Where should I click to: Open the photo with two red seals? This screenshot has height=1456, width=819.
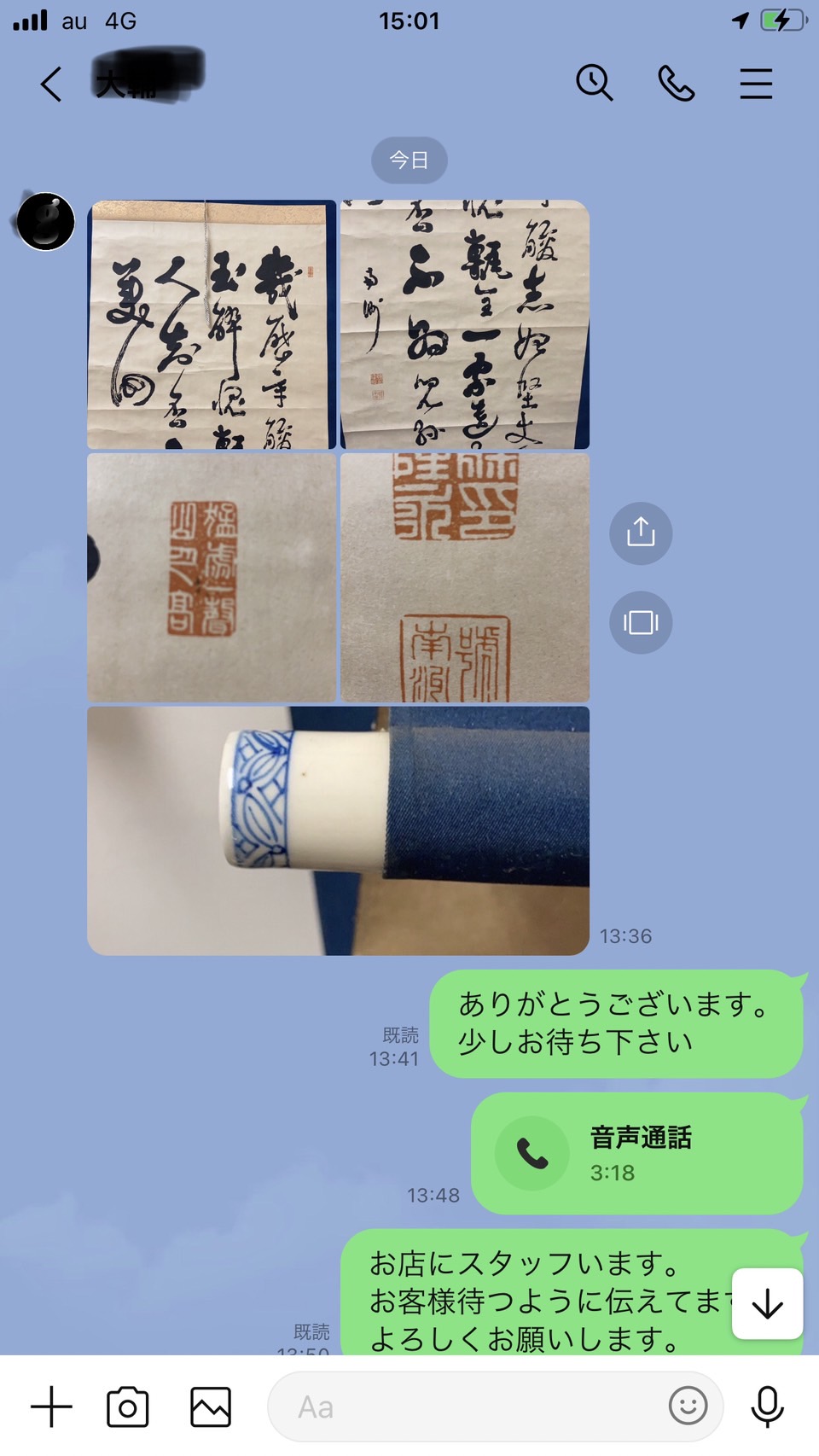(x=465, y=577)
